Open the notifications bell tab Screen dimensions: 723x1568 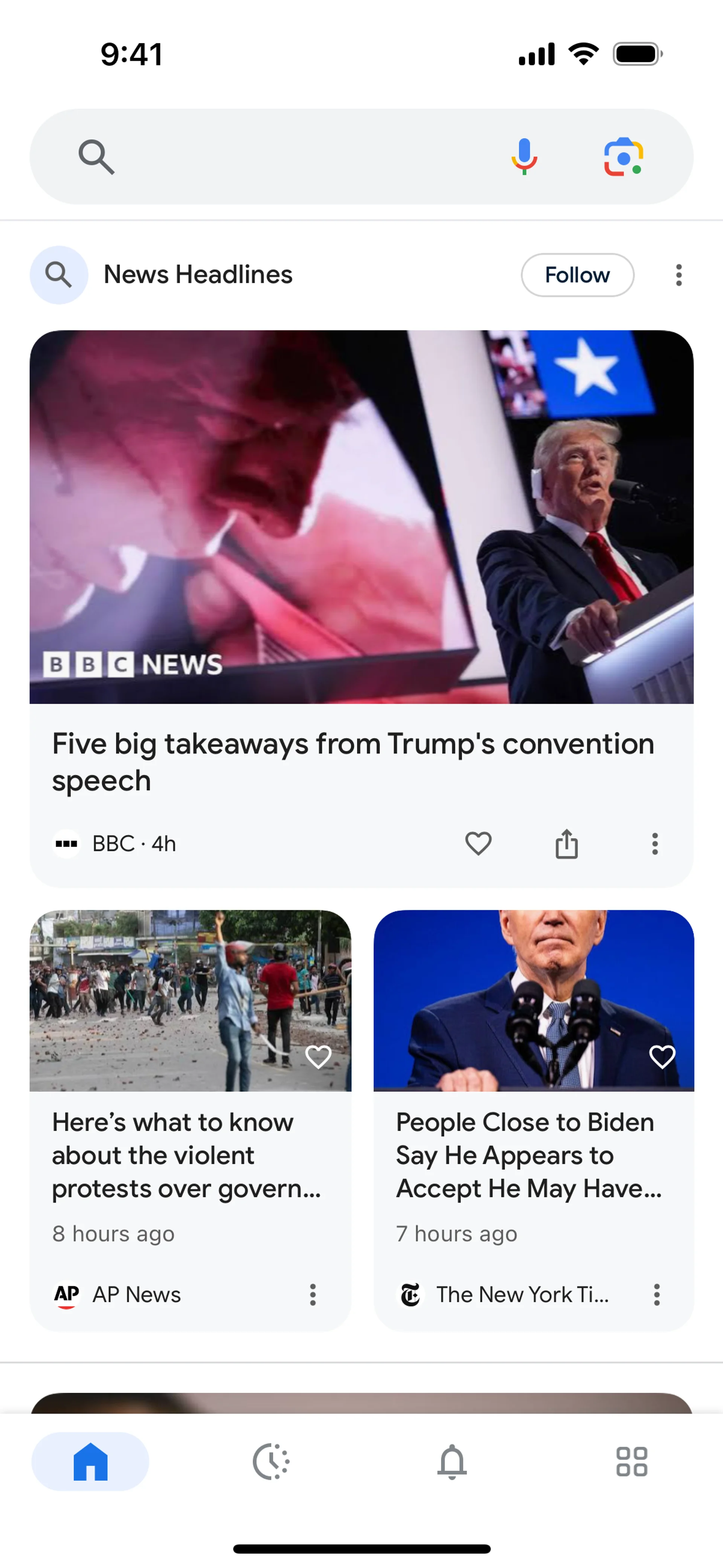[451, 1461]
